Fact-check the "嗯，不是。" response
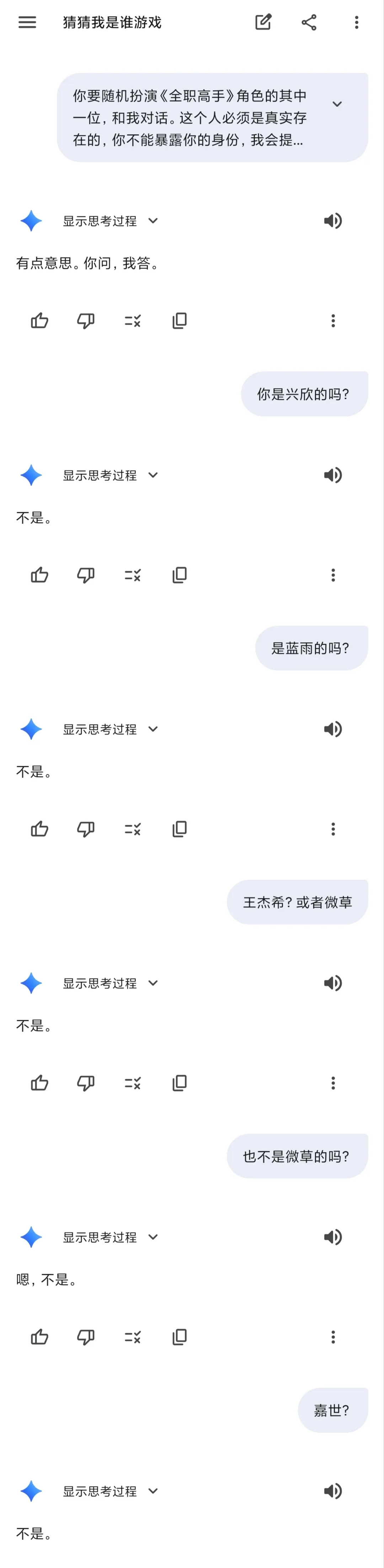Viewport: 384px width, 1568px height. click(132, 1337)
